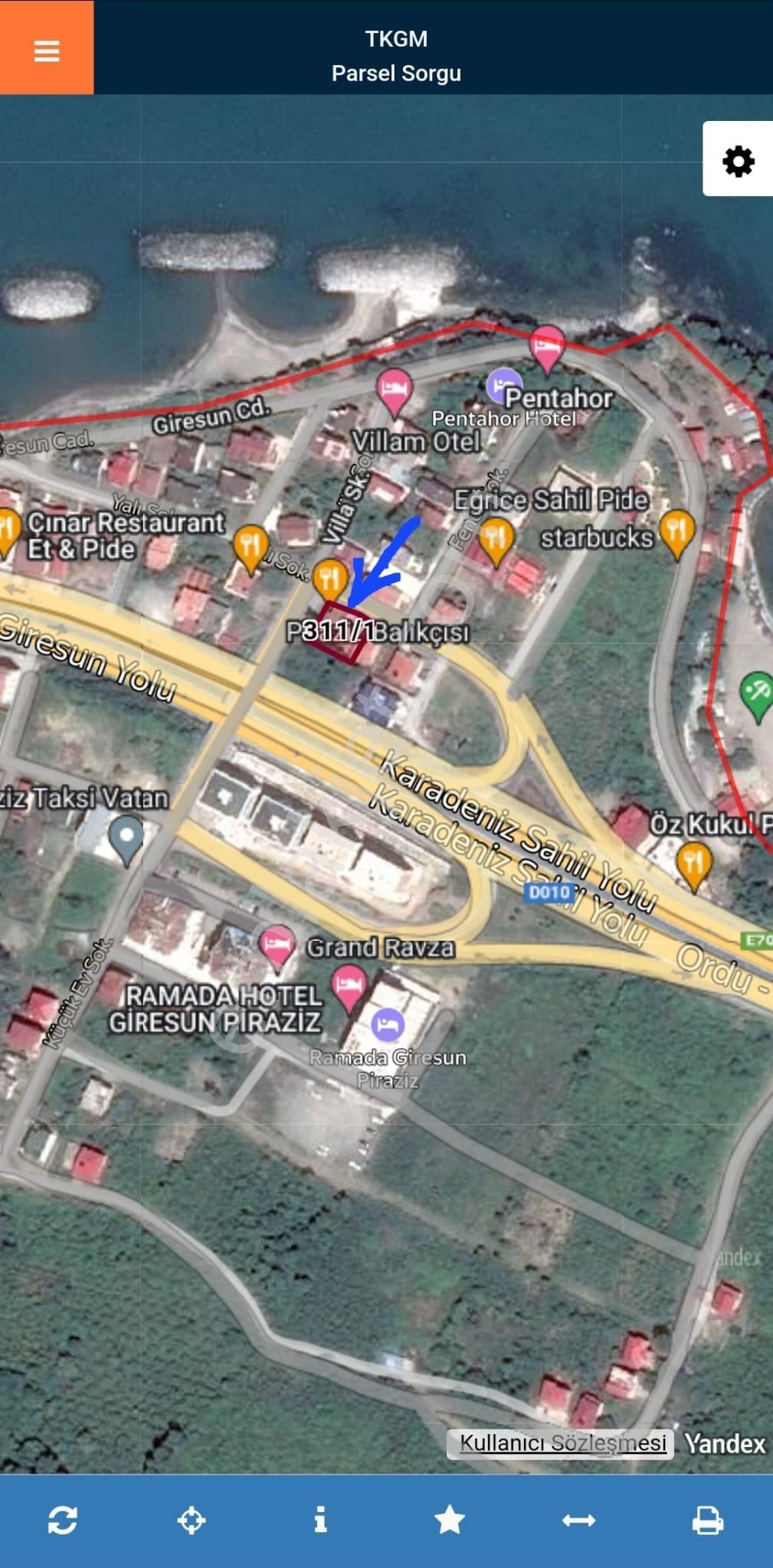Open the hamburger menu
Image resolution: width=773 pixels, height=1568 pixels.
click(47, 51)
